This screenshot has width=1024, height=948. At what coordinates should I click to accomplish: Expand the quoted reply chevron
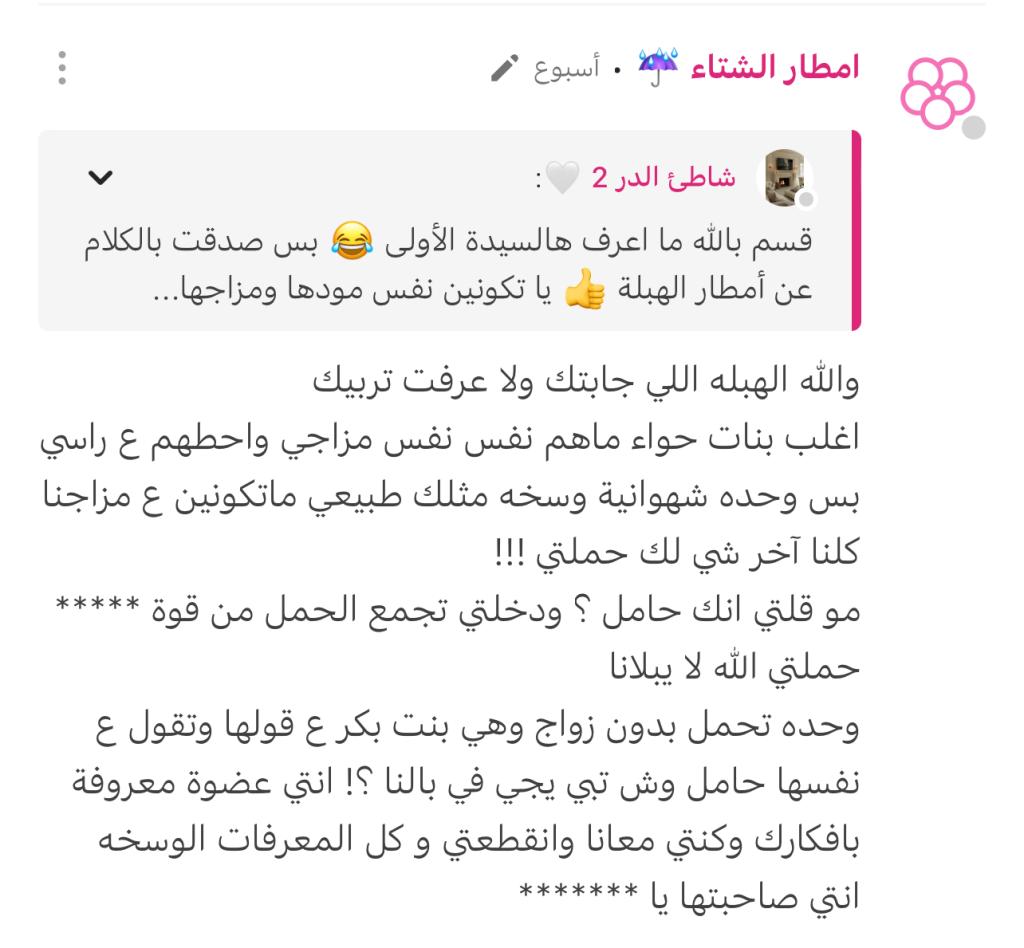coord(101,178)
